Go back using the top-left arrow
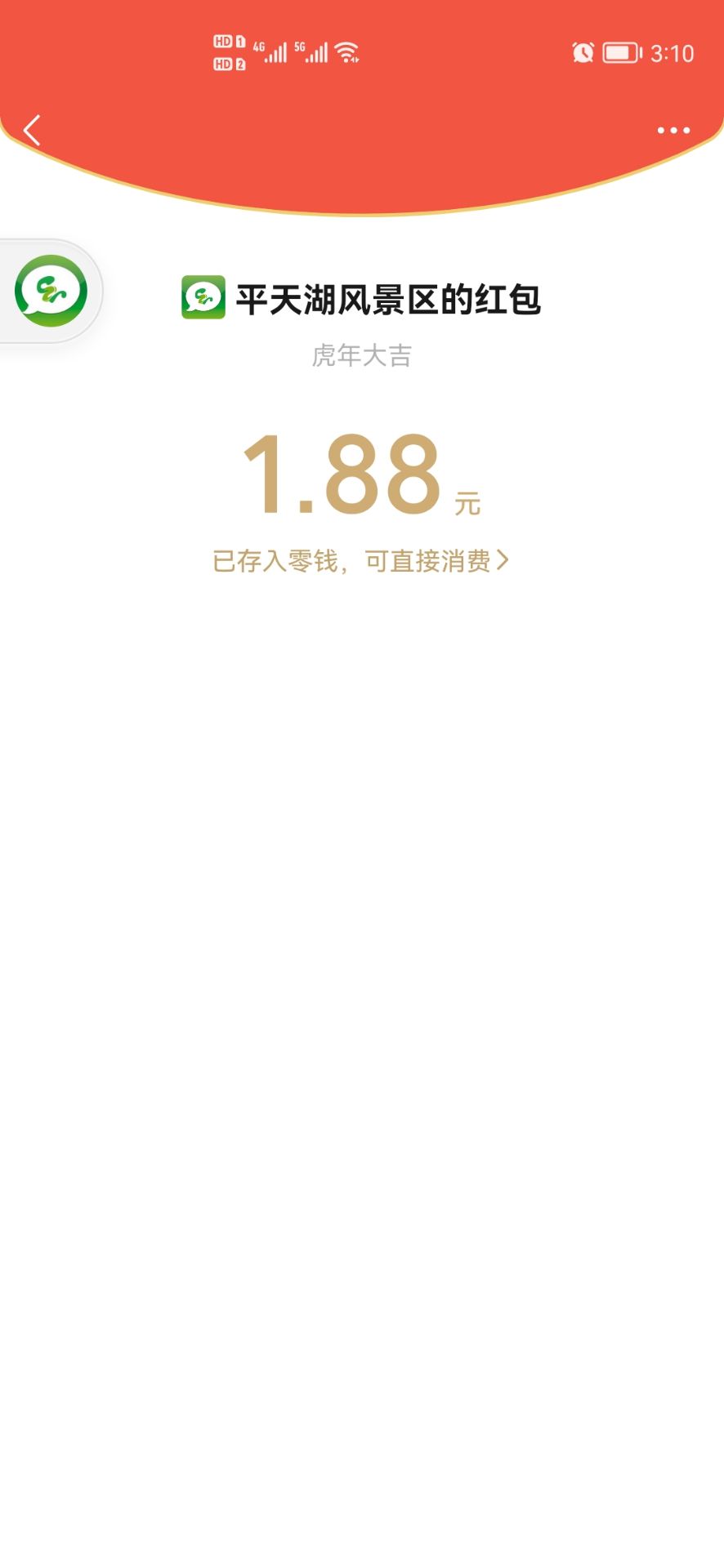724x1568 pixels. click(33, 130)
